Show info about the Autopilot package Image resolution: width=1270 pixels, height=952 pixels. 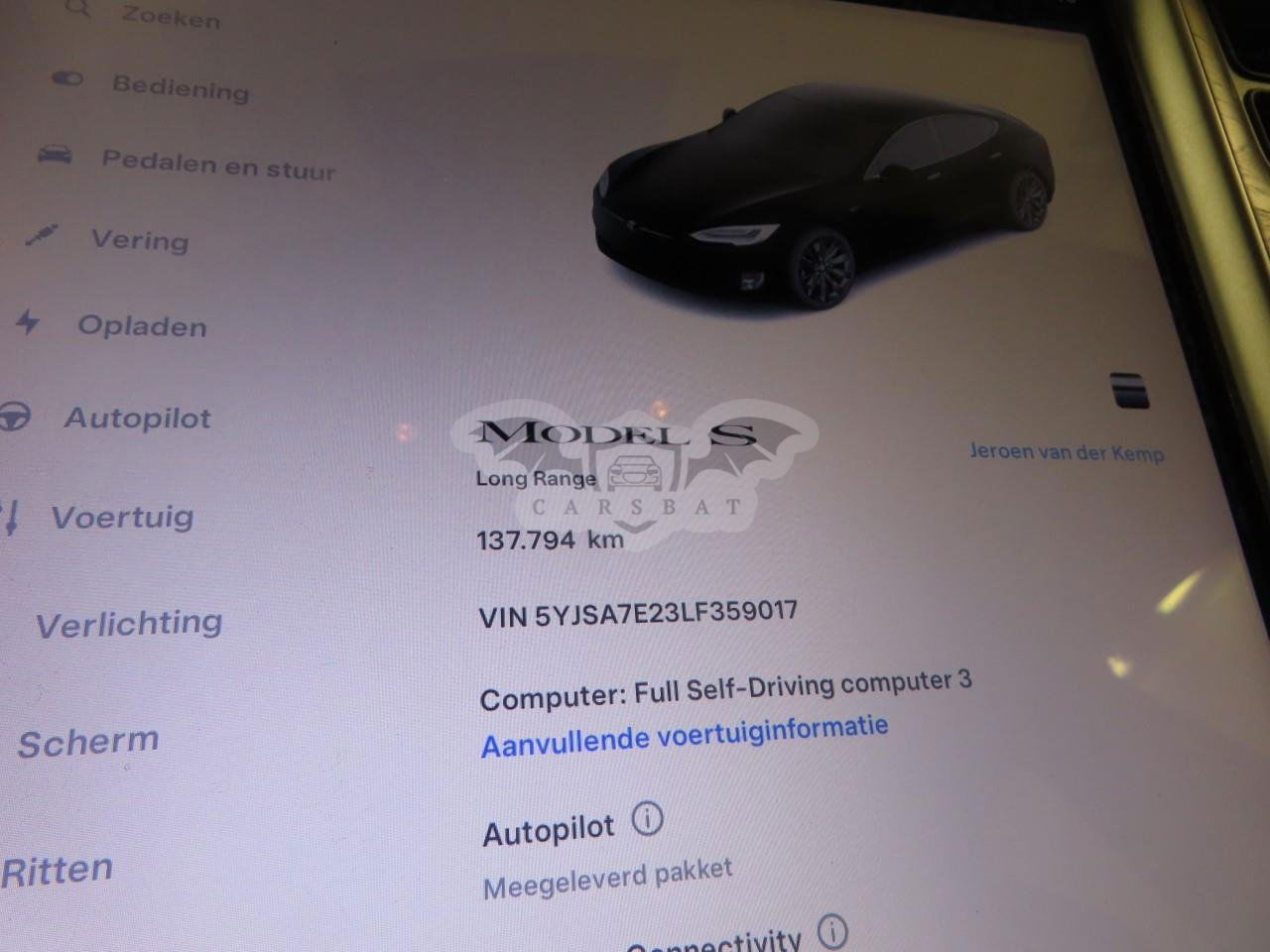pyautogui.click(x=647, y=820)
